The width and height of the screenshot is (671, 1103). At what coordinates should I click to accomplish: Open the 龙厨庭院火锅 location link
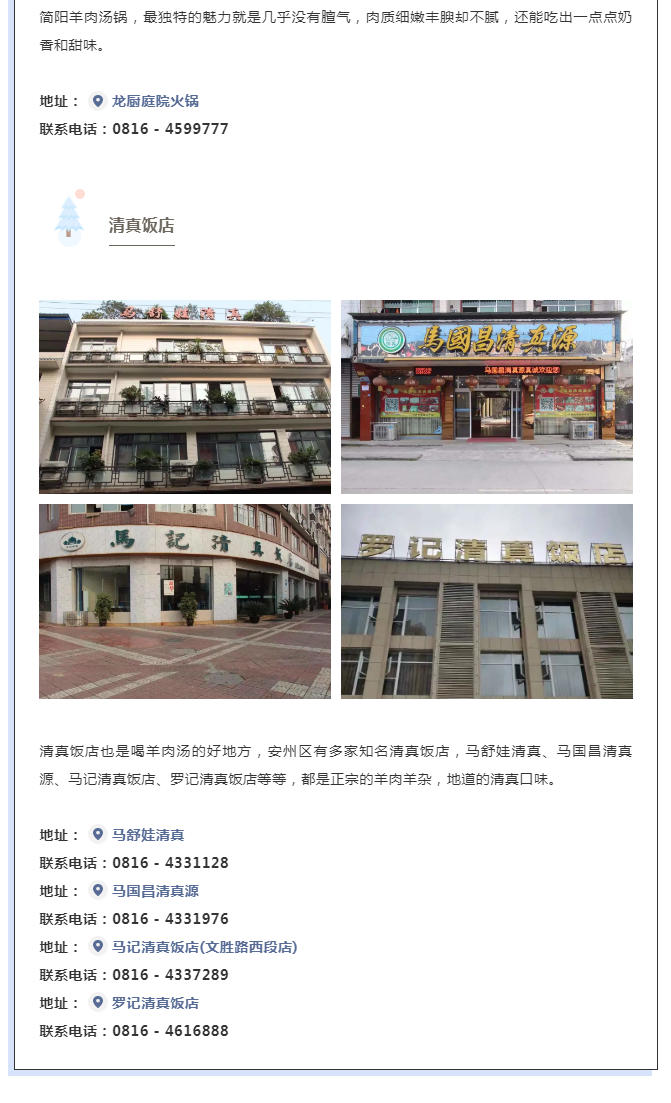tap(154, 101)
